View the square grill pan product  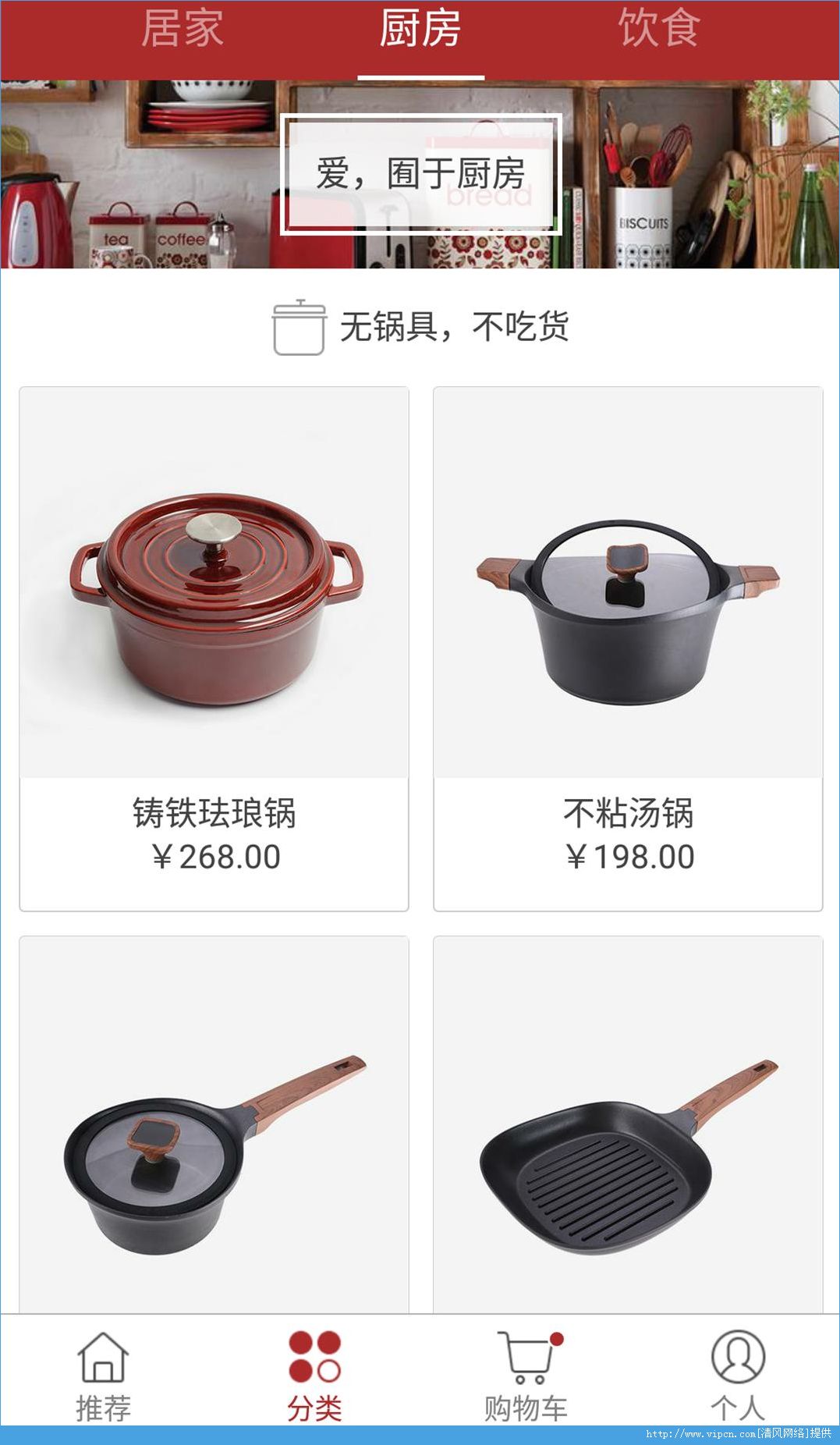[628, 1124]
